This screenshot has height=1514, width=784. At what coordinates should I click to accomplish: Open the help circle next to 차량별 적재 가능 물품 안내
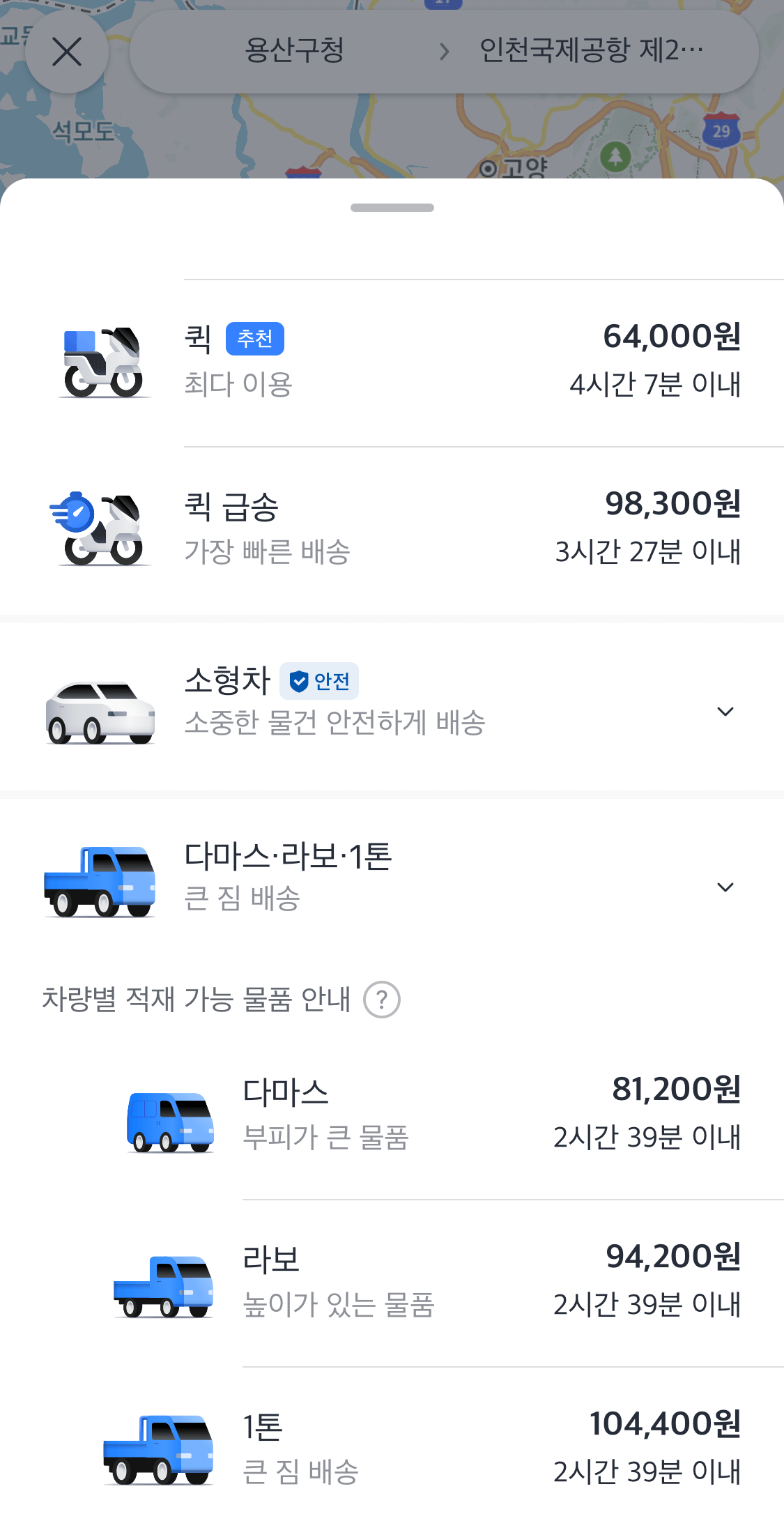[383, 999]
